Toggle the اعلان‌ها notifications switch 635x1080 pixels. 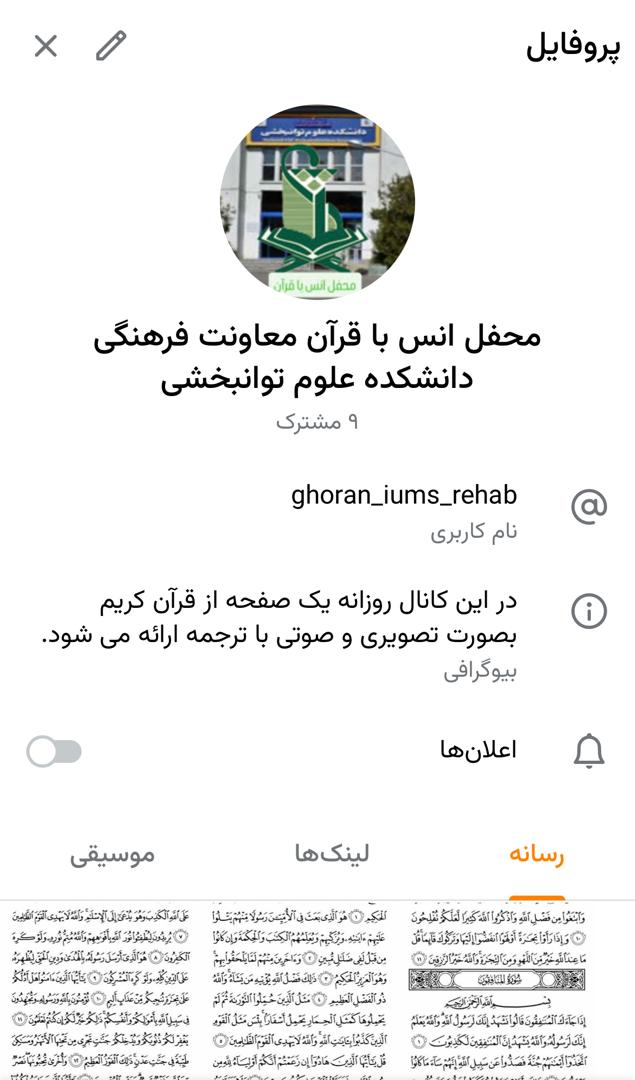tap(55, 752)
